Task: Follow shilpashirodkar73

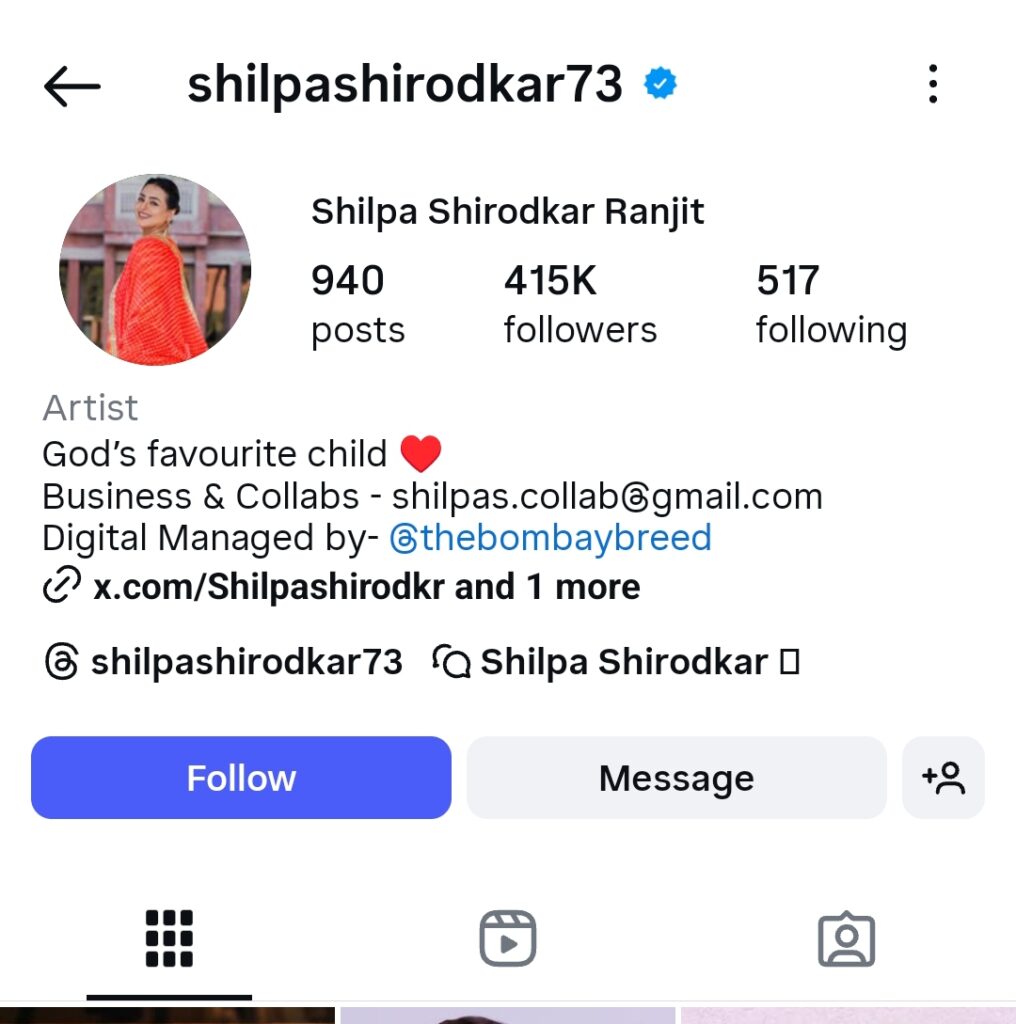Action: [x=241, y=778]
